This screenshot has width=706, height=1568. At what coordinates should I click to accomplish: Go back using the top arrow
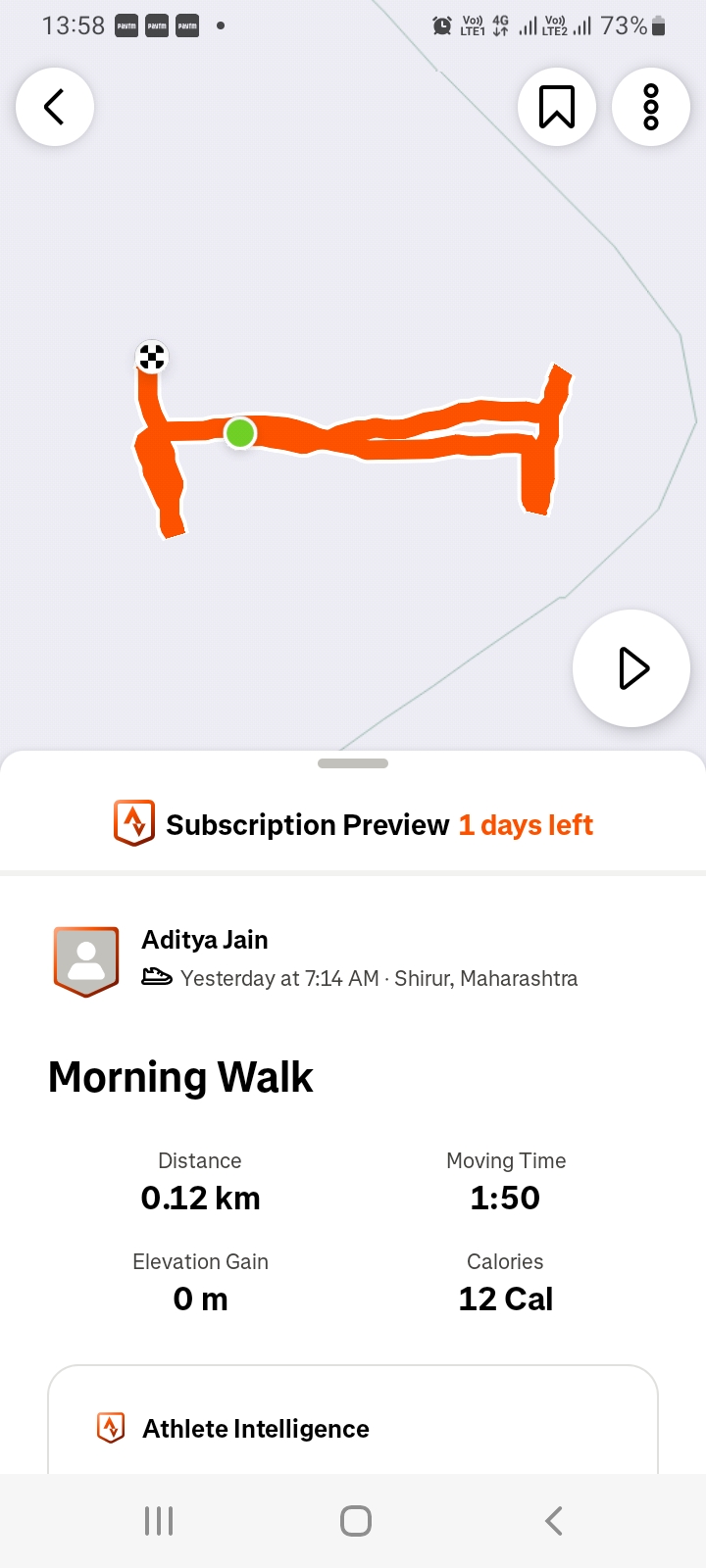pyautogui.click(x=55, y=107)
